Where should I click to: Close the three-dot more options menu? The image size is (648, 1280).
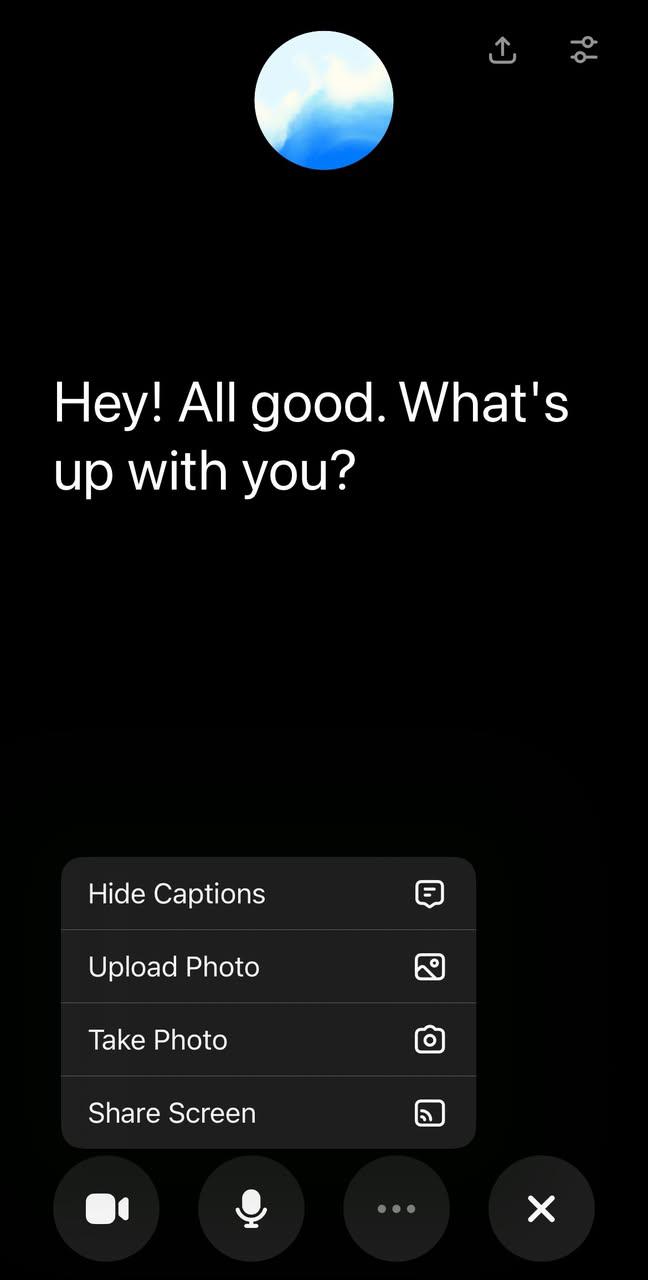(396, 1209)
